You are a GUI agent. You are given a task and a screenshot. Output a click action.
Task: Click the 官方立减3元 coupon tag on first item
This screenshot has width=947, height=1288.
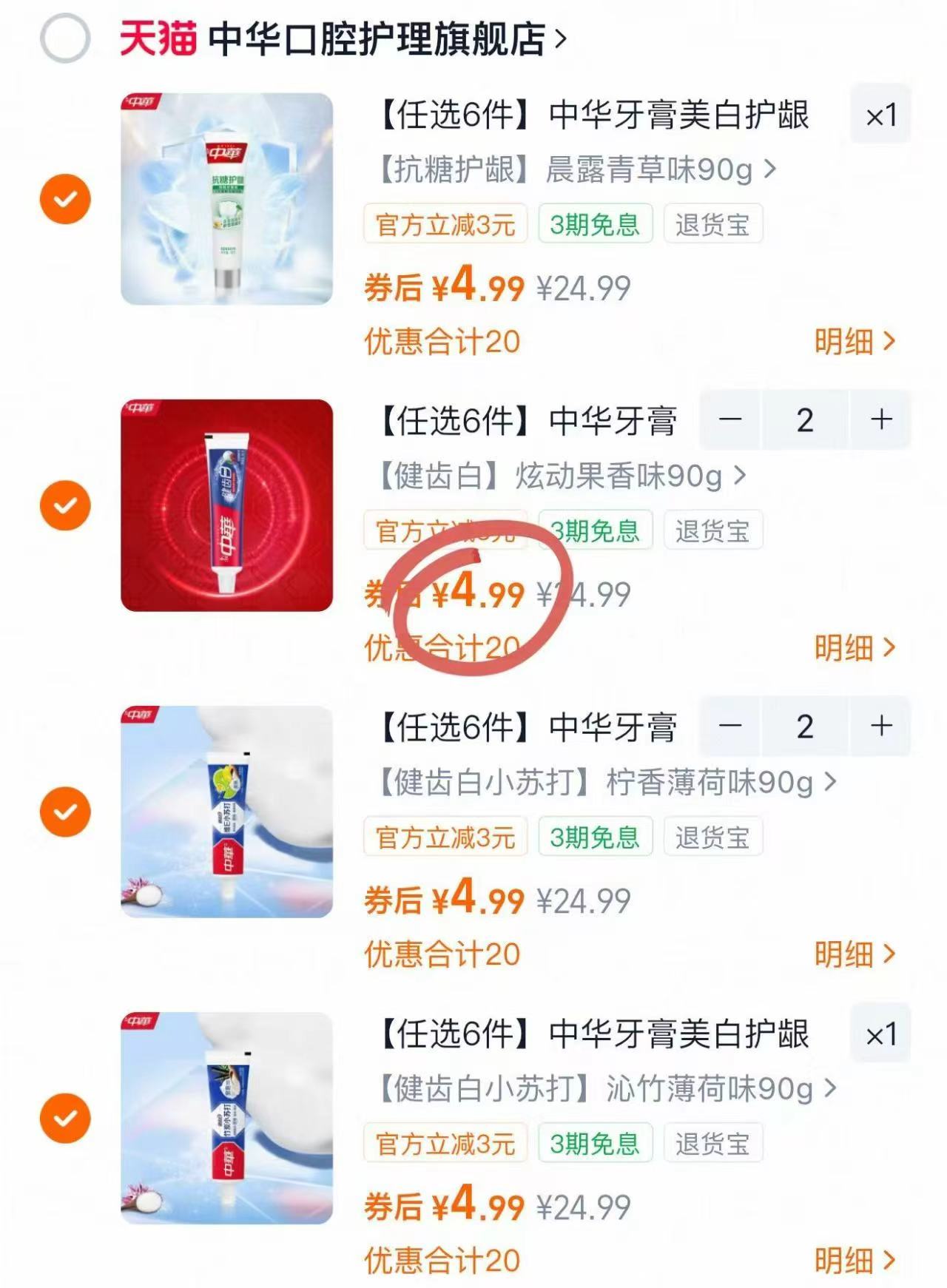tap(445, 224)
